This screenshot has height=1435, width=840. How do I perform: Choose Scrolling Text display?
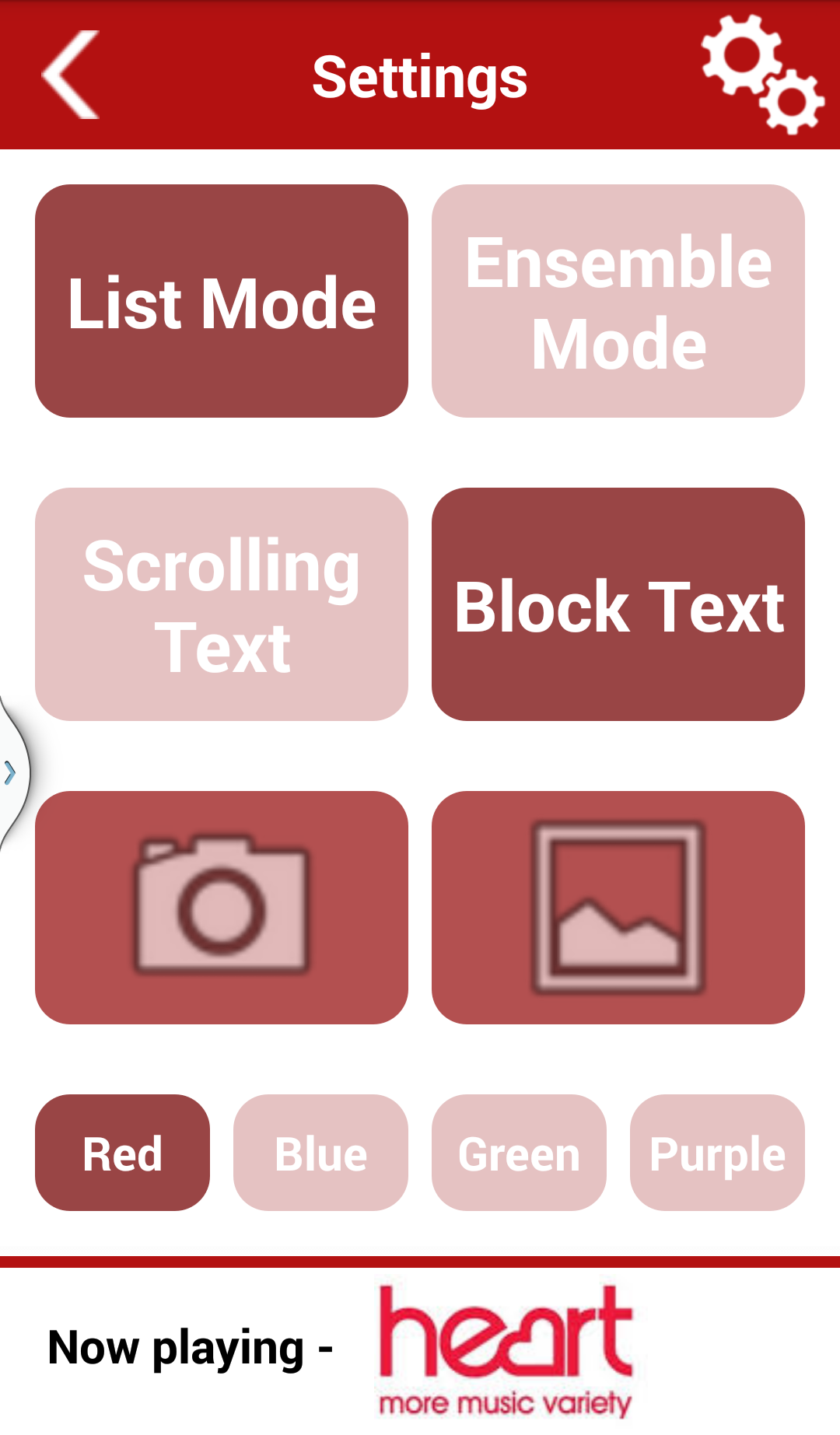click(222, 604)
